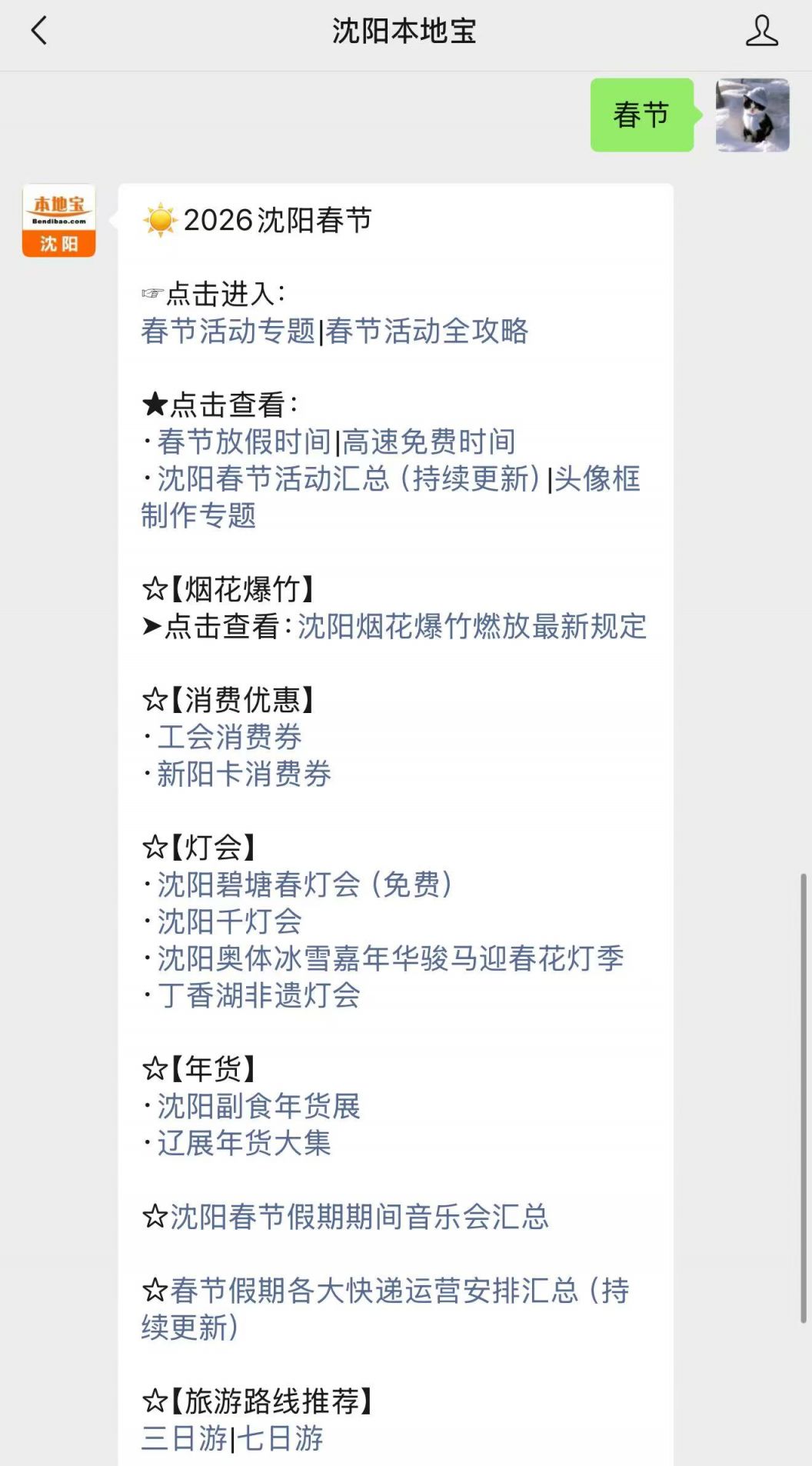812x1466 pixels.
Task: Open the 沈阳千灯会 link
Action: click(x=229, y=922)
